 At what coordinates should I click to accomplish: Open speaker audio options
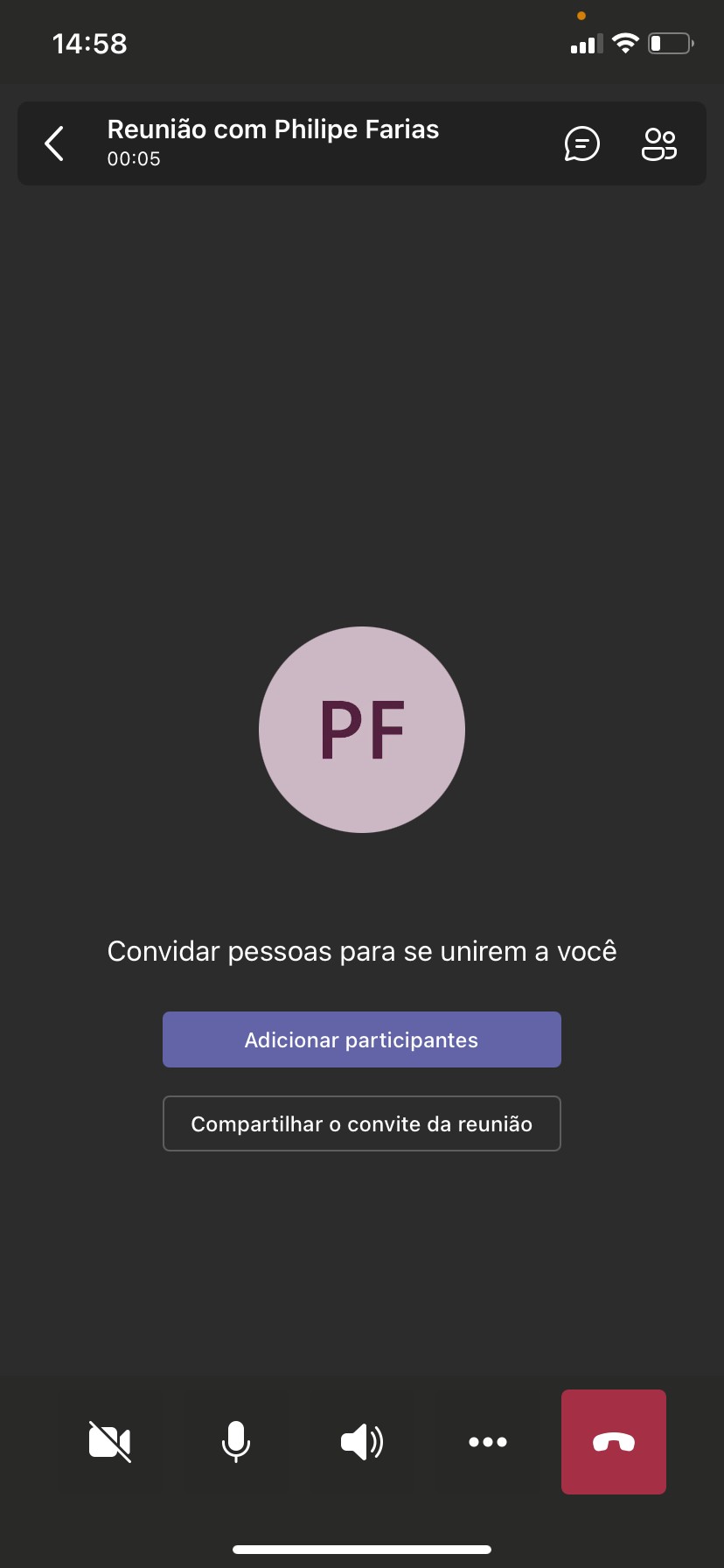pyautogui.click(x=361, y=1441)
